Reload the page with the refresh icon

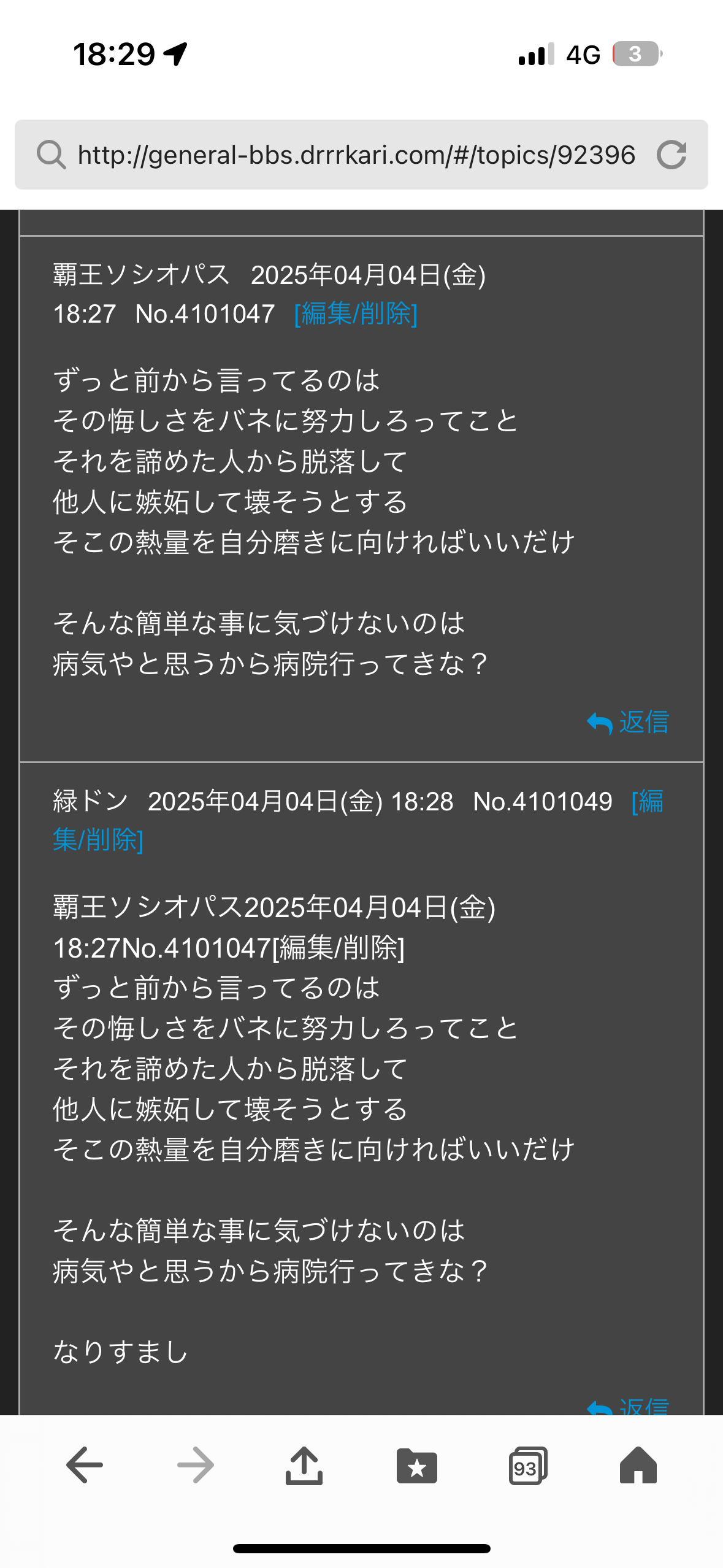point(671,155)
